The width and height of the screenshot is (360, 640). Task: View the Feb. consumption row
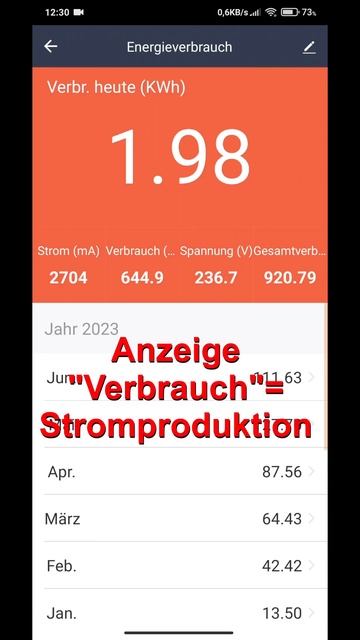pyautogui.click(x=180, y=566)
